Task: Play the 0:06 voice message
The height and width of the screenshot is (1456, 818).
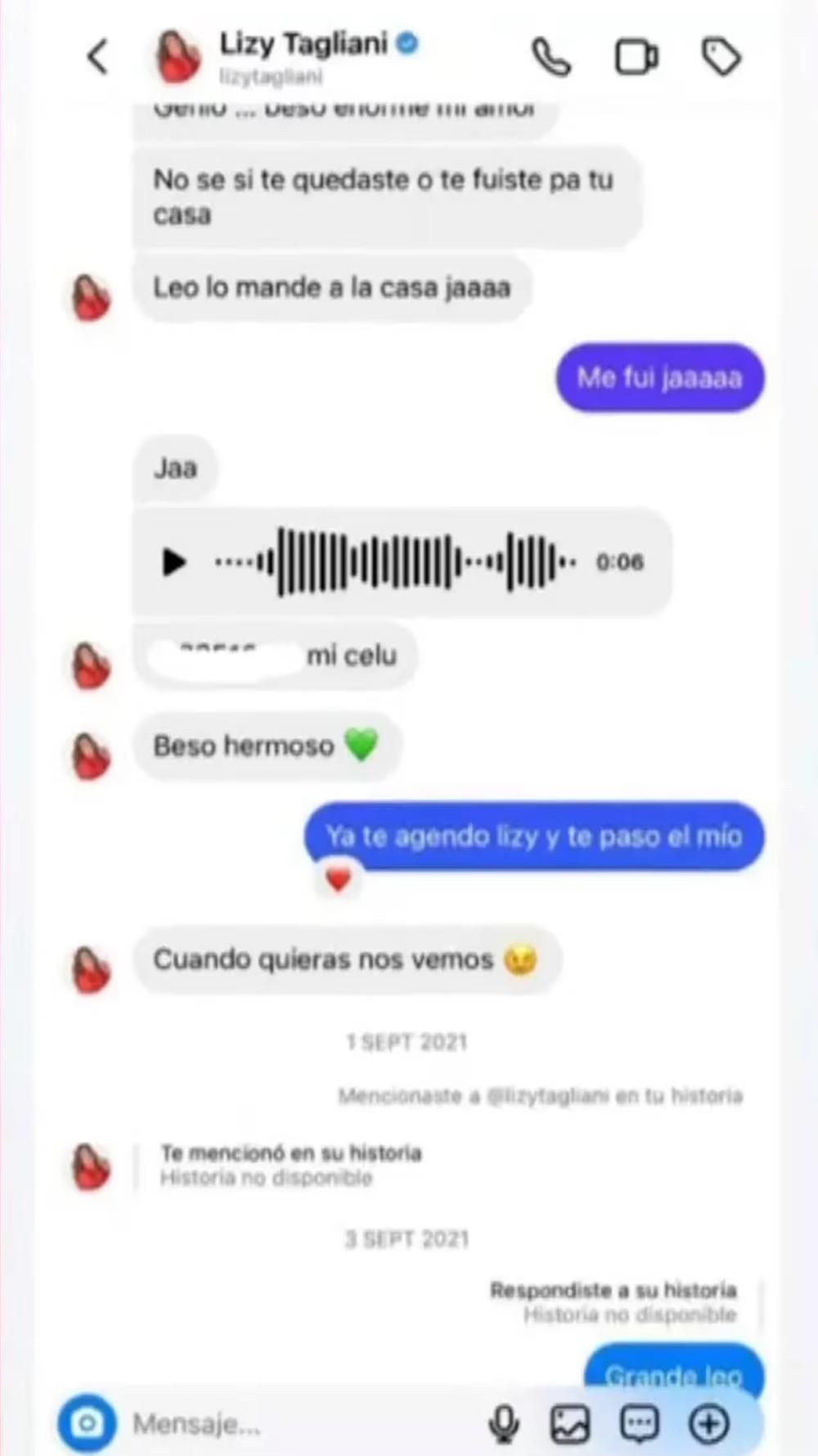Action: (173, 562)
